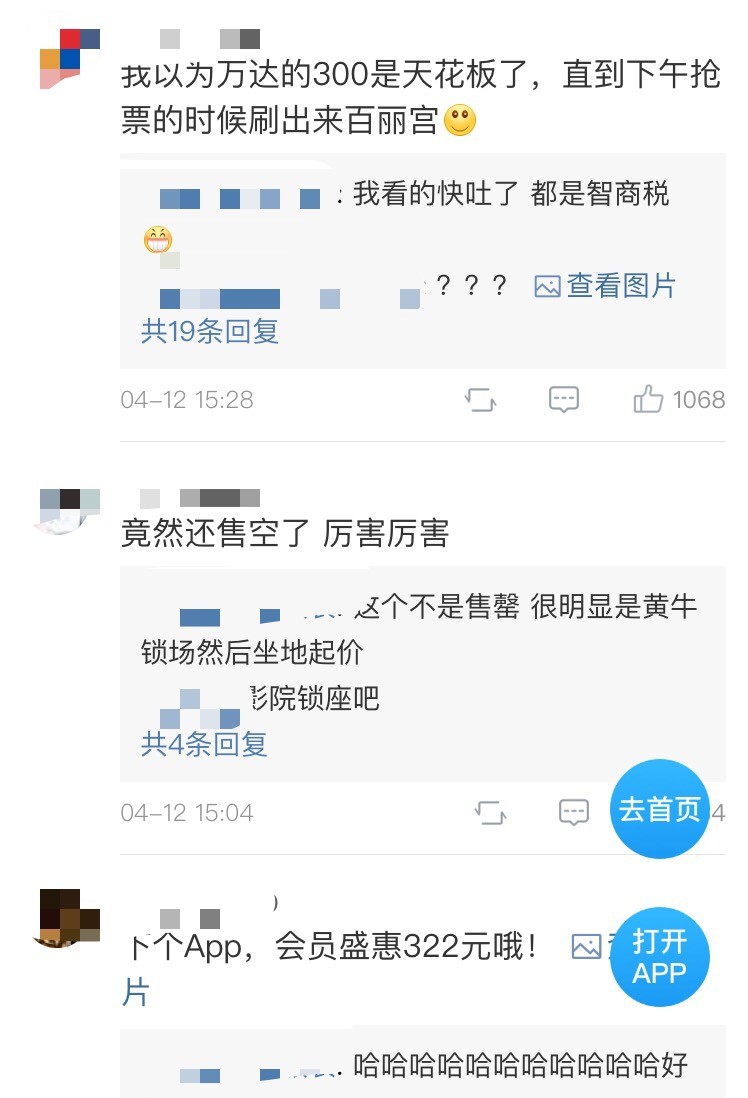Reply to the 04-12 15:04 comment
This screenshot has height=1098, width=748.
click(573, 812)
